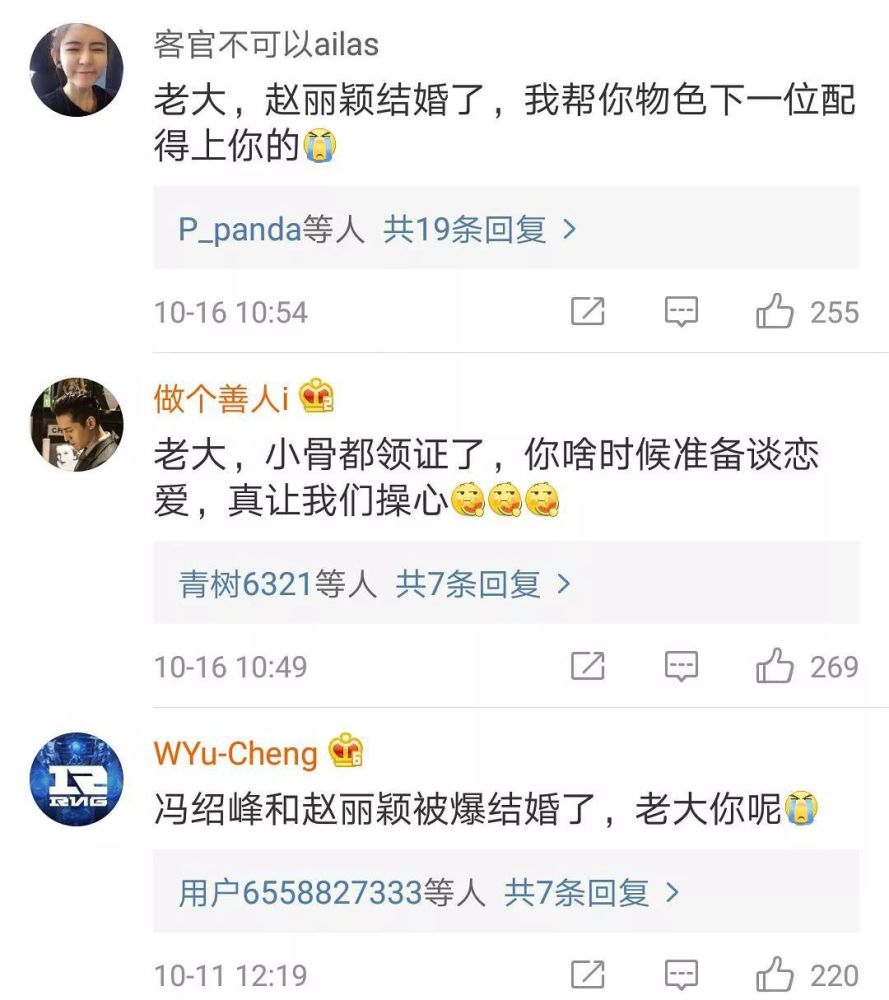Tap 做个善人i profile picture

[77, 424]
